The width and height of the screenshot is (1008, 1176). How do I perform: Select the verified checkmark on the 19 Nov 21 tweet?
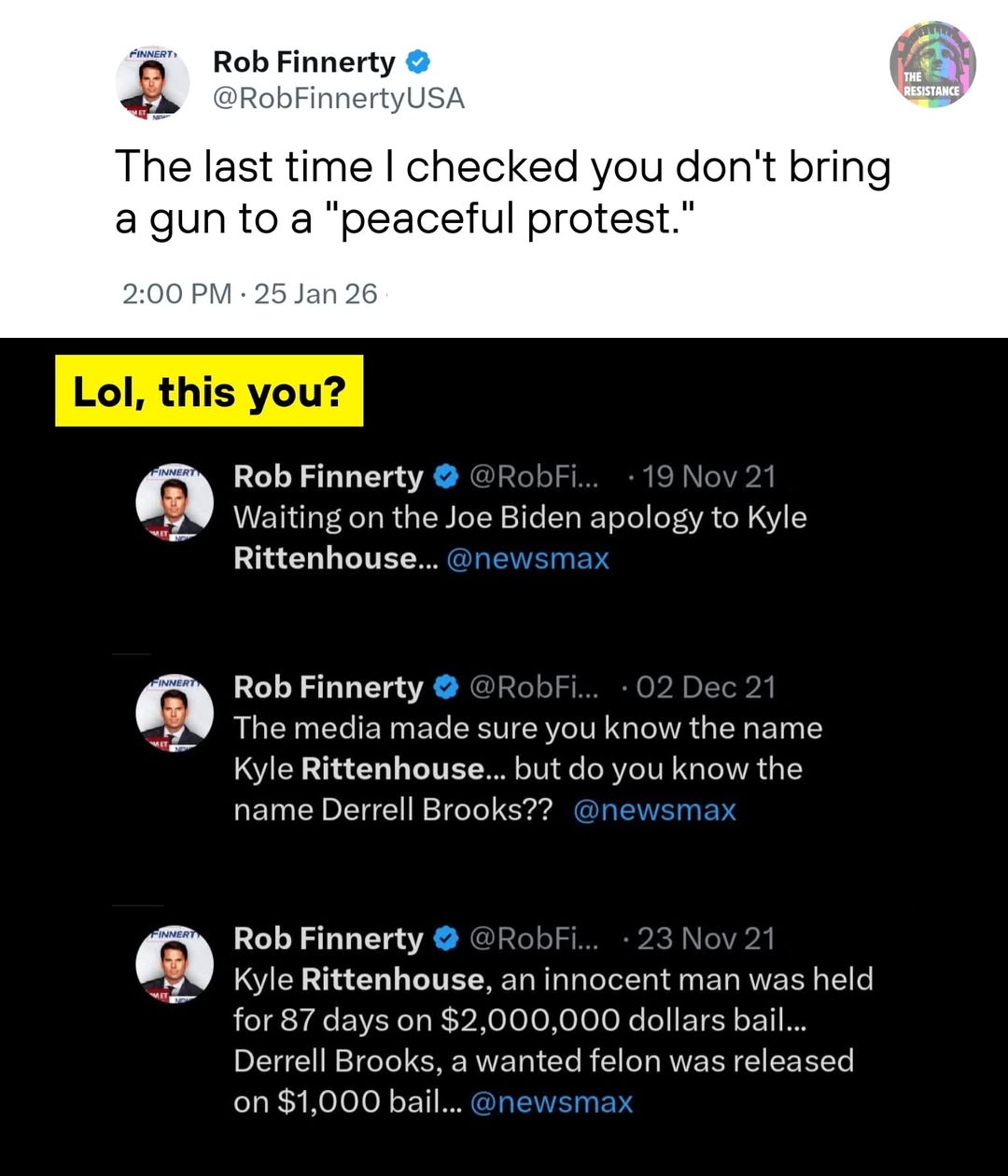coord(446,476)
